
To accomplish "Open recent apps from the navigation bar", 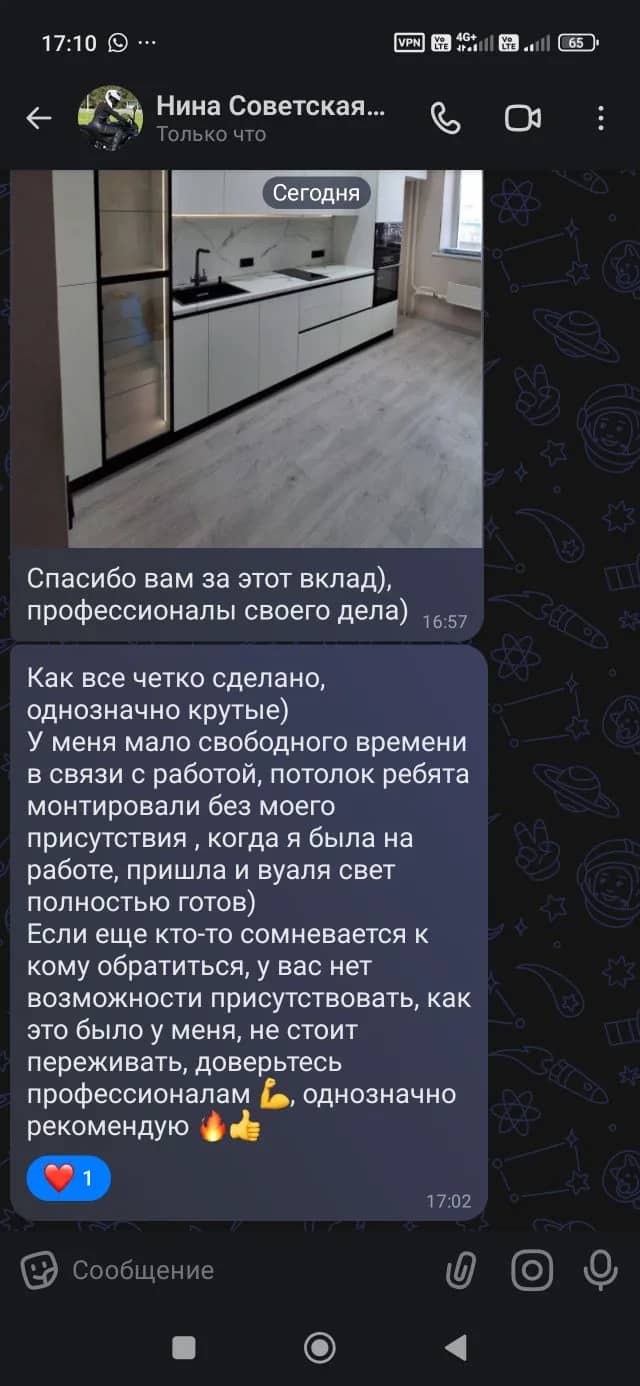I will (x=184, y=1348).
